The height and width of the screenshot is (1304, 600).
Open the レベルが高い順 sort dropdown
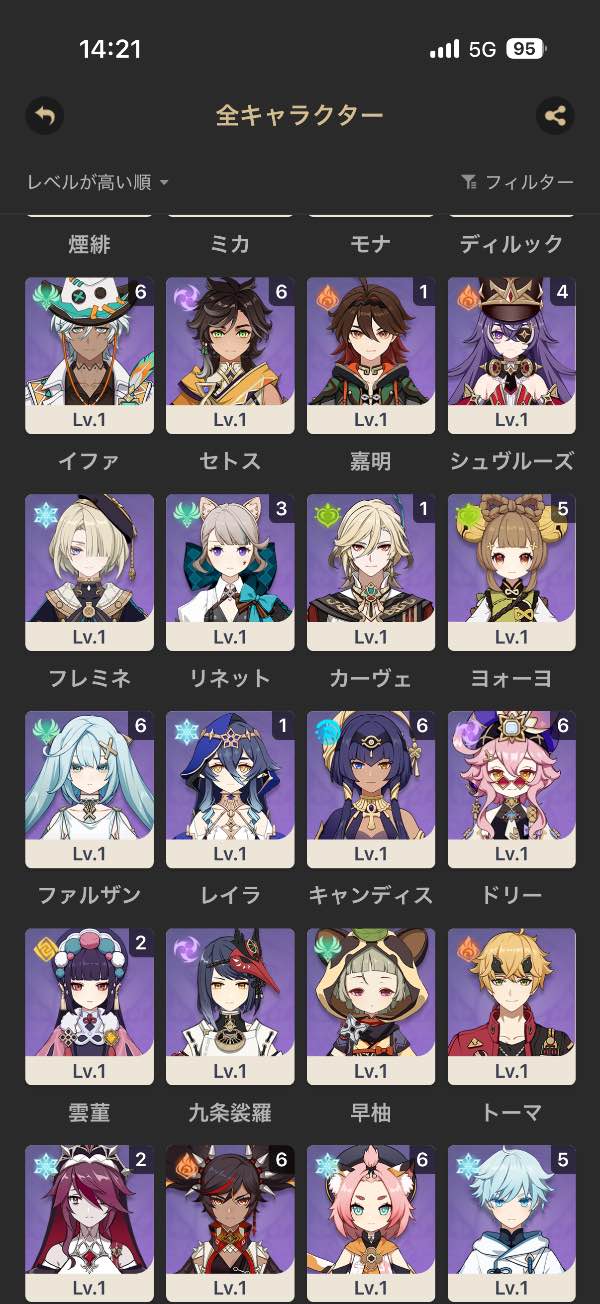[98, 182]
